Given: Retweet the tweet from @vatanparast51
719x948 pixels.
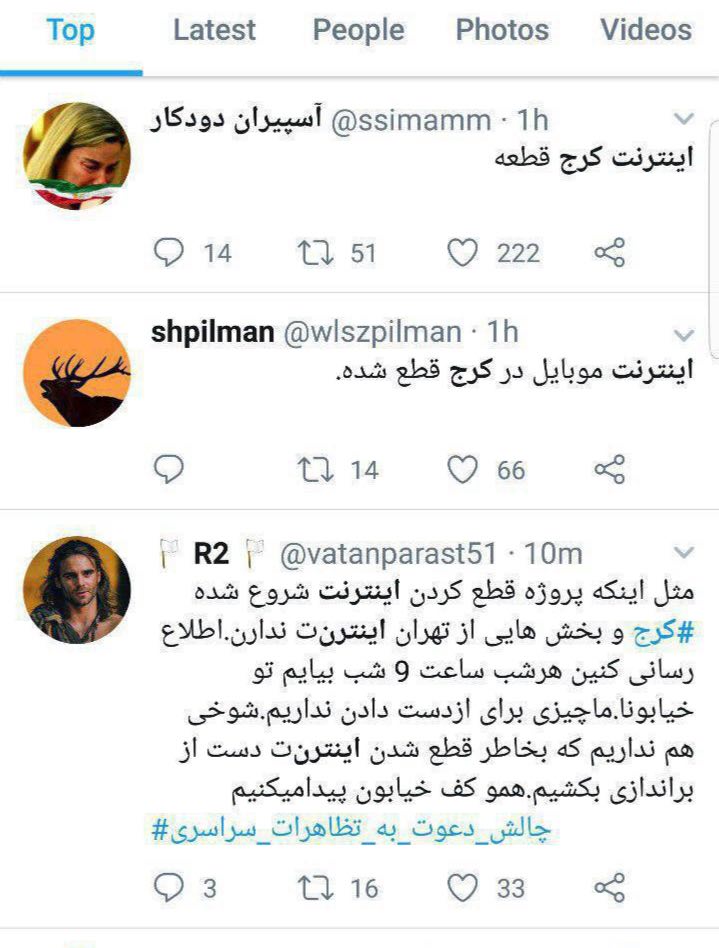Looking at the screenshot, I should [314, 886].
